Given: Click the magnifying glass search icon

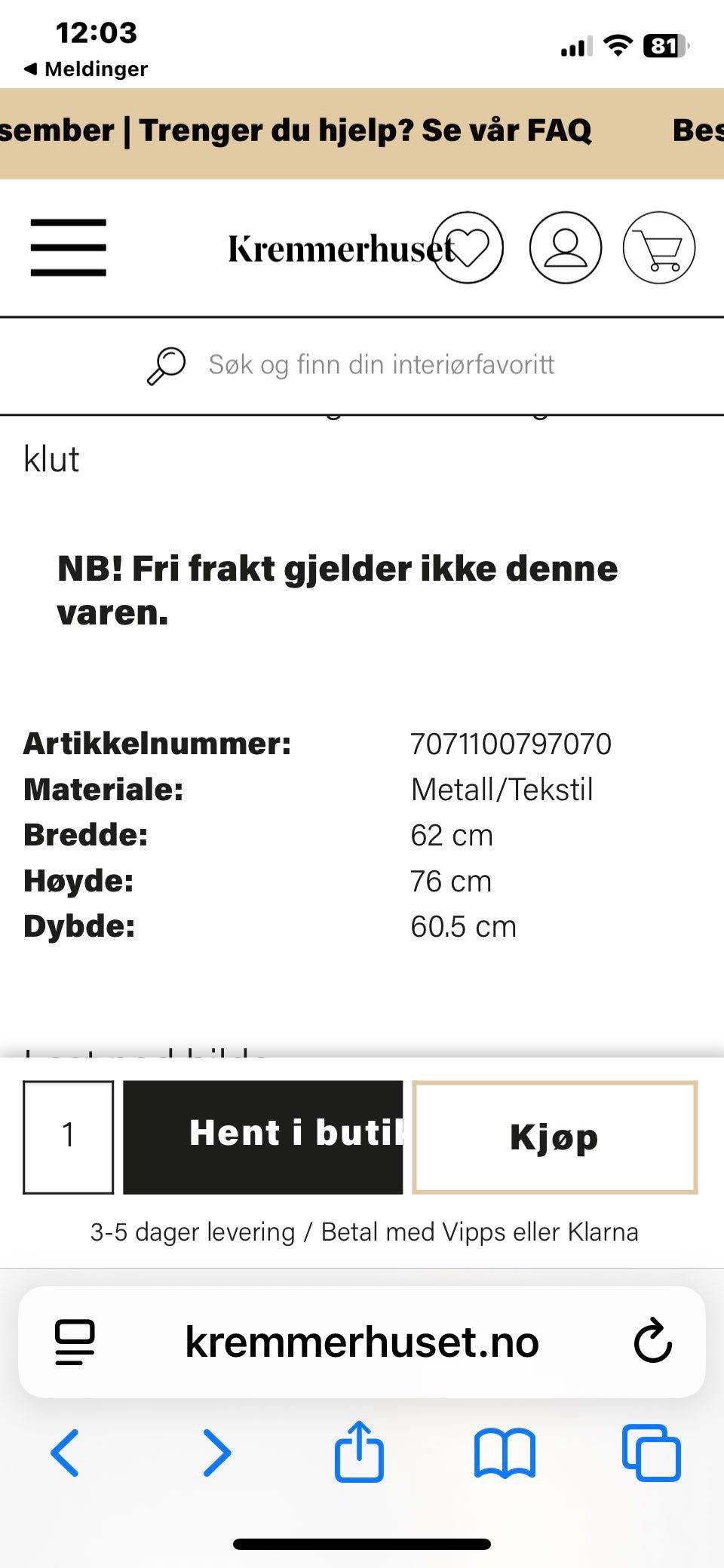Looking at the screenshot, I should coord(167,364).
